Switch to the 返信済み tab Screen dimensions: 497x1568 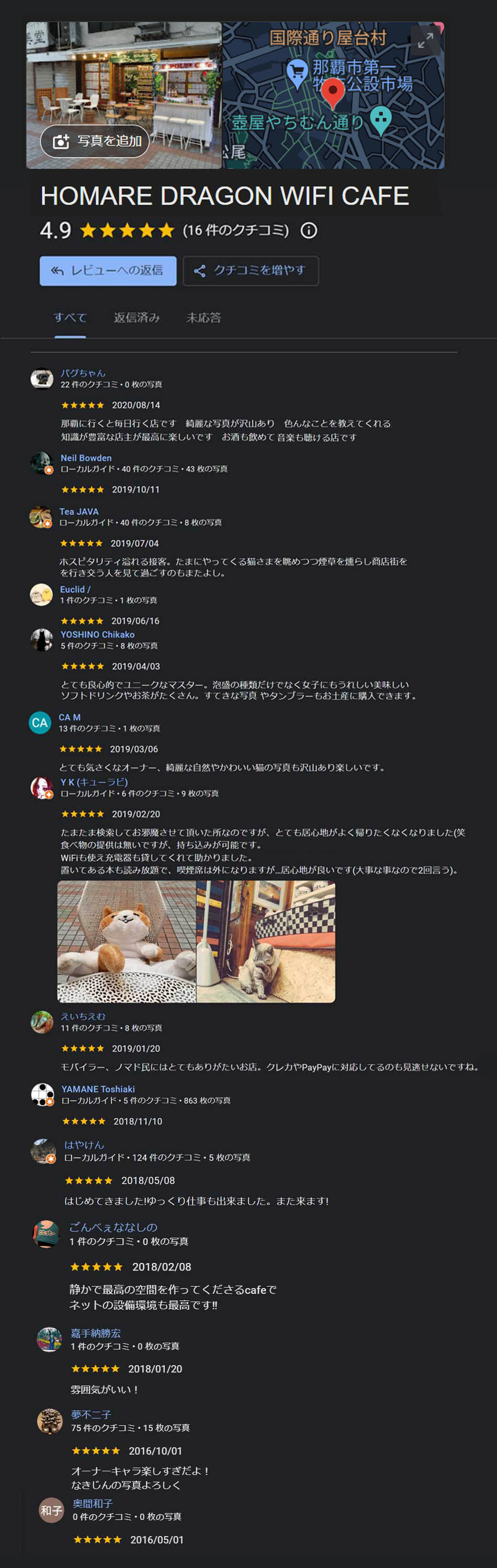click(x=137, y=318)
